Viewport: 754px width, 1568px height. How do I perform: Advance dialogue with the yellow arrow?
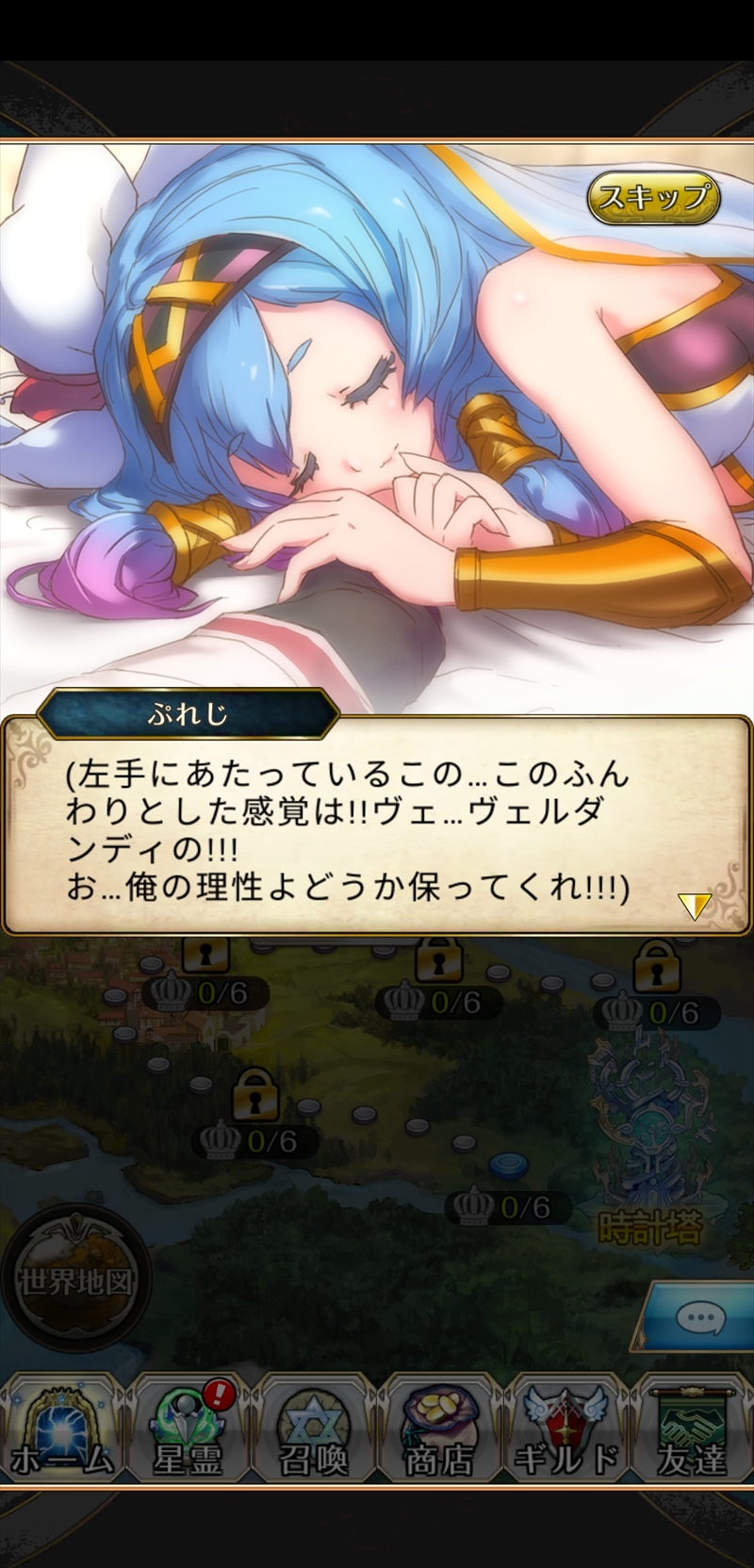pyautogui.click(x=693, y=906)
